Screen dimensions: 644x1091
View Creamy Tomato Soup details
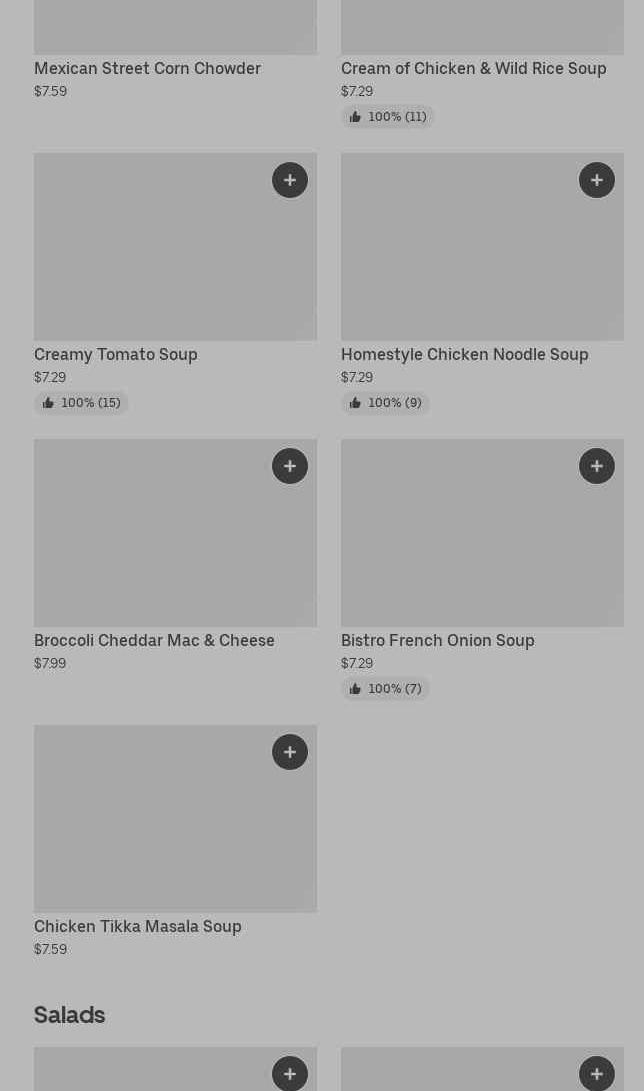pos(116,354)
